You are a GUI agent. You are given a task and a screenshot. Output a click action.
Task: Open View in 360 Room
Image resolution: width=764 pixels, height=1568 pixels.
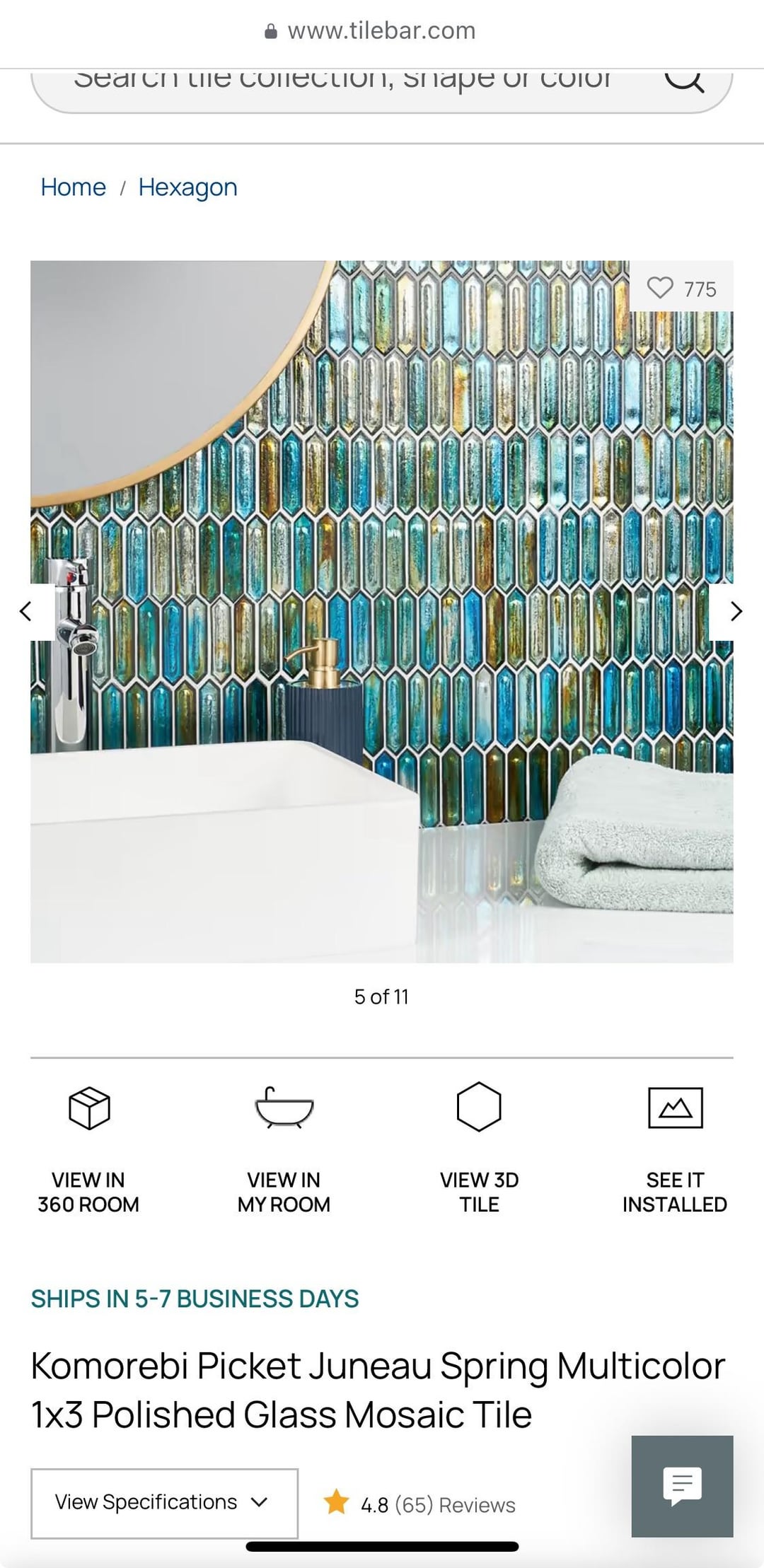pos(88,1147)
